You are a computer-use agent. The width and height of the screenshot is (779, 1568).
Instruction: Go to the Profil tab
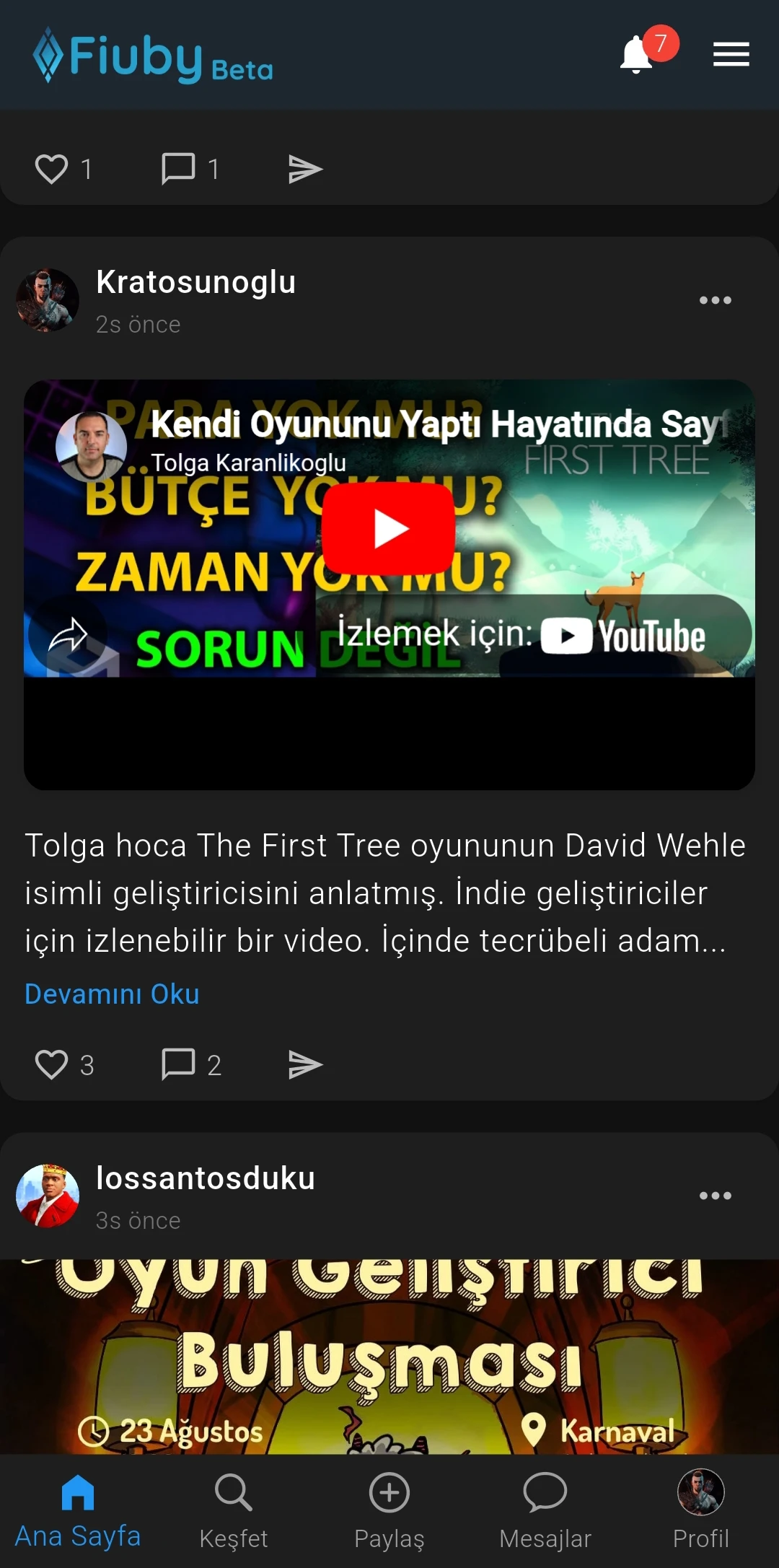point(701,1511)
